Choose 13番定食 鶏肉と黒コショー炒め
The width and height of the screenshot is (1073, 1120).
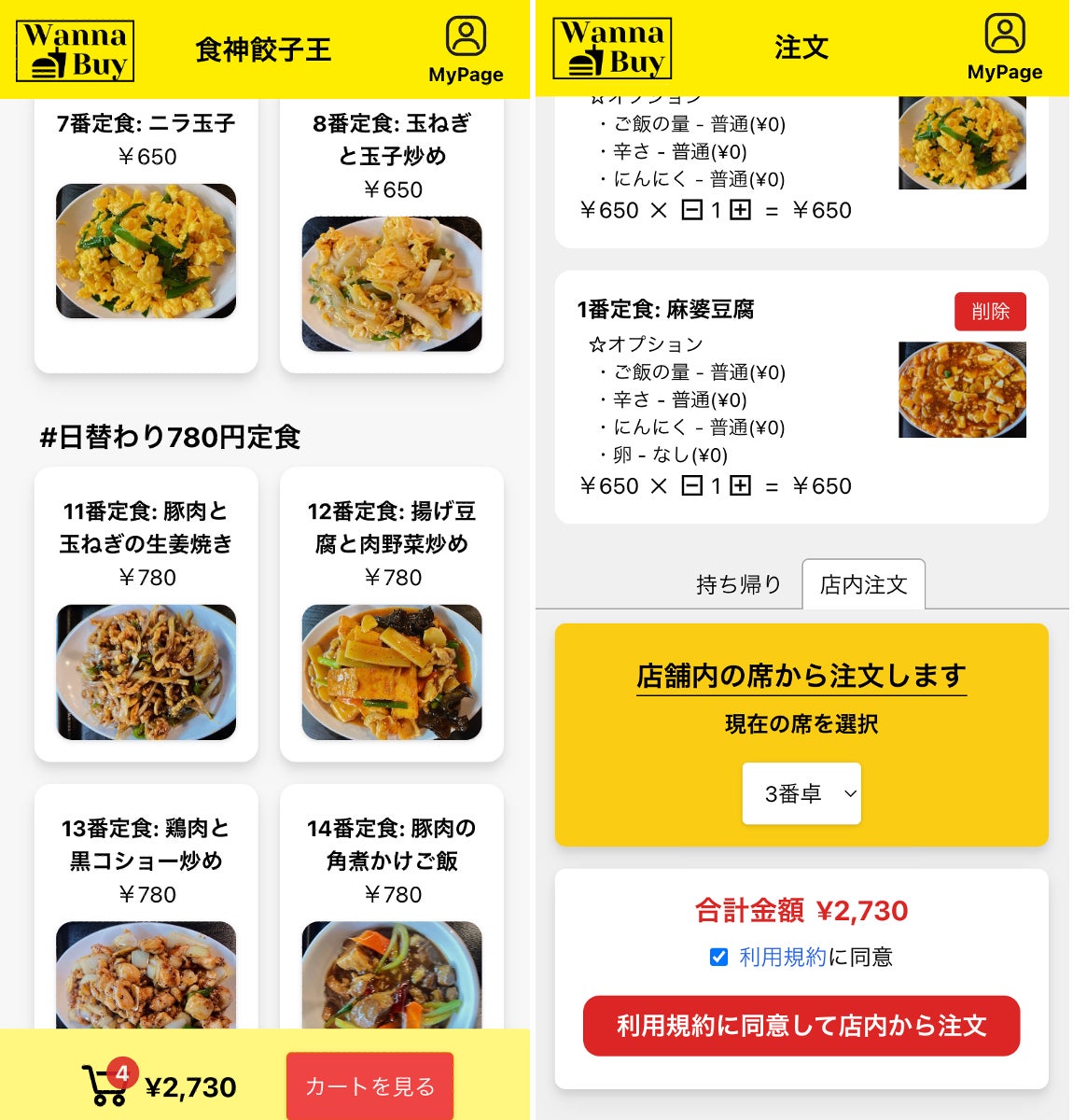pos(146,915)
